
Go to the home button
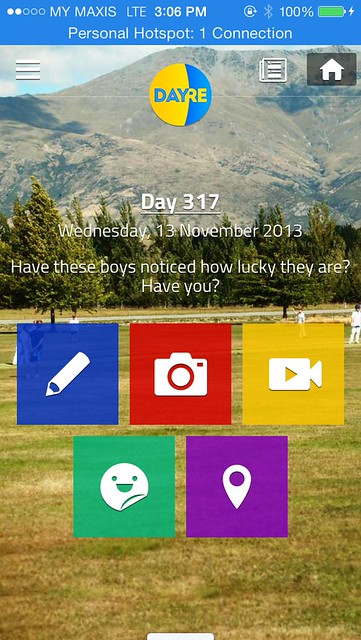pyautogui.click(x=332, y=70)
